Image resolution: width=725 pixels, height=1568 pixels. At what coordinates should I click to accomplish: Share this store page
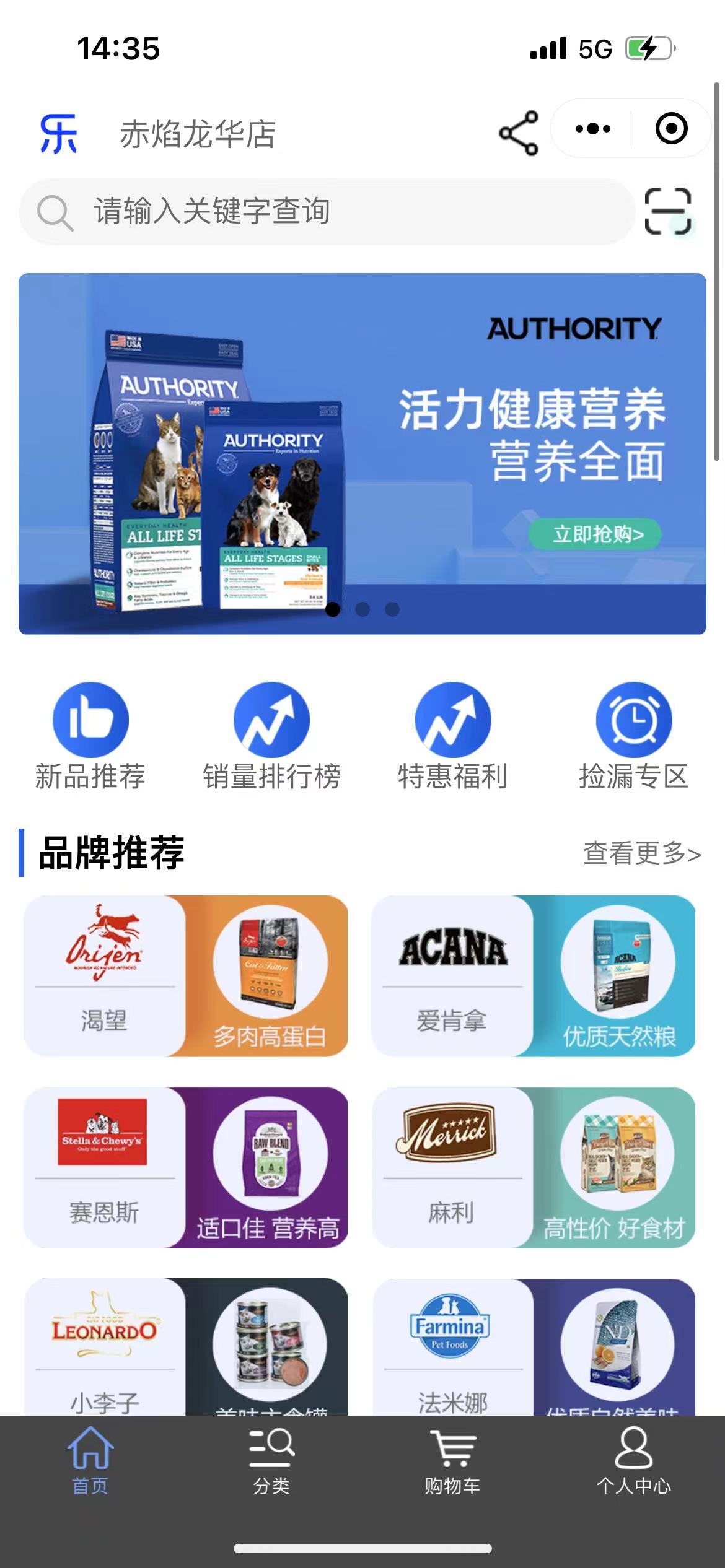(519, 133)
